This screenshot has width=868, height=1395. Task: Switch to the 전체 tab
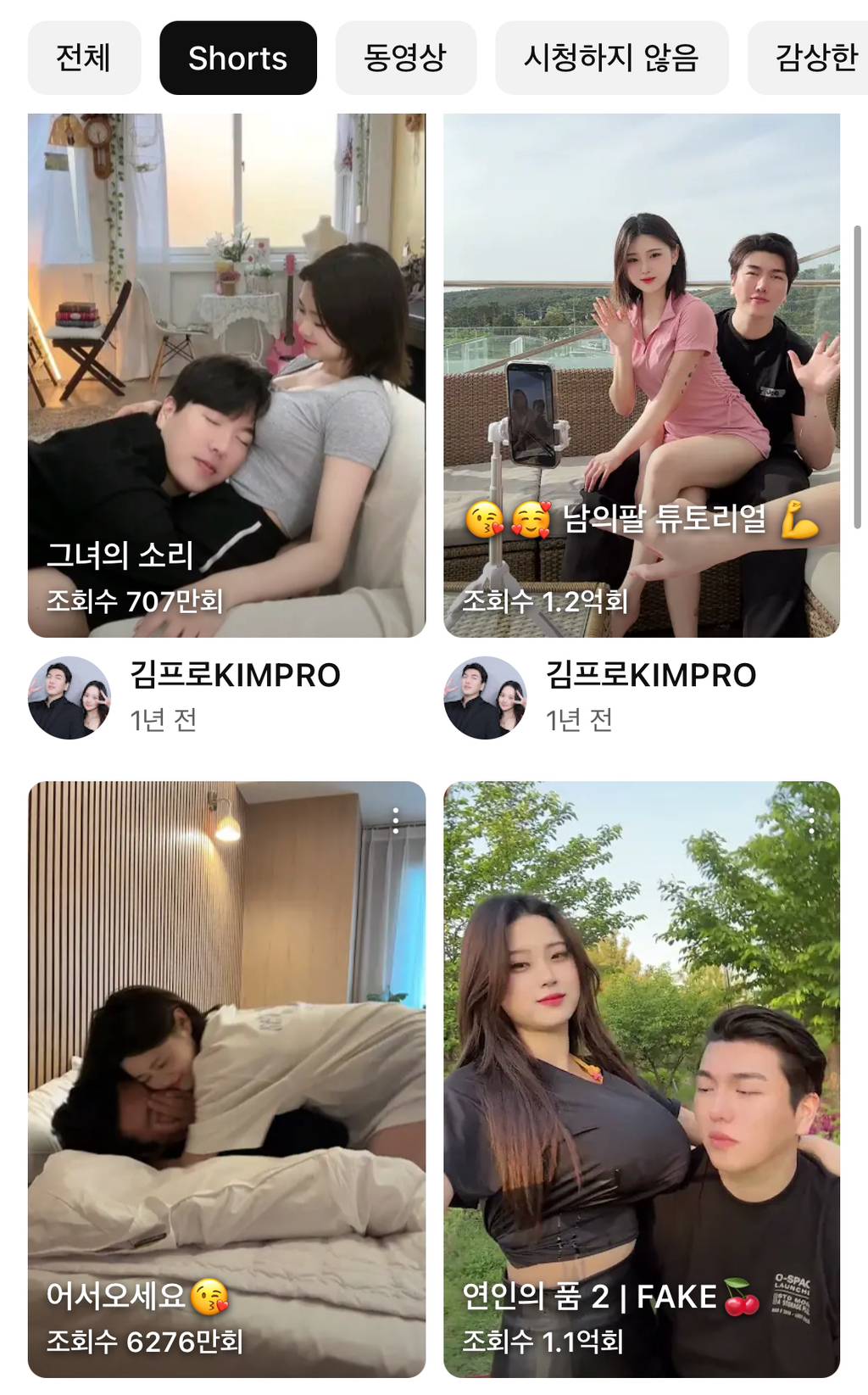(84, 58)
